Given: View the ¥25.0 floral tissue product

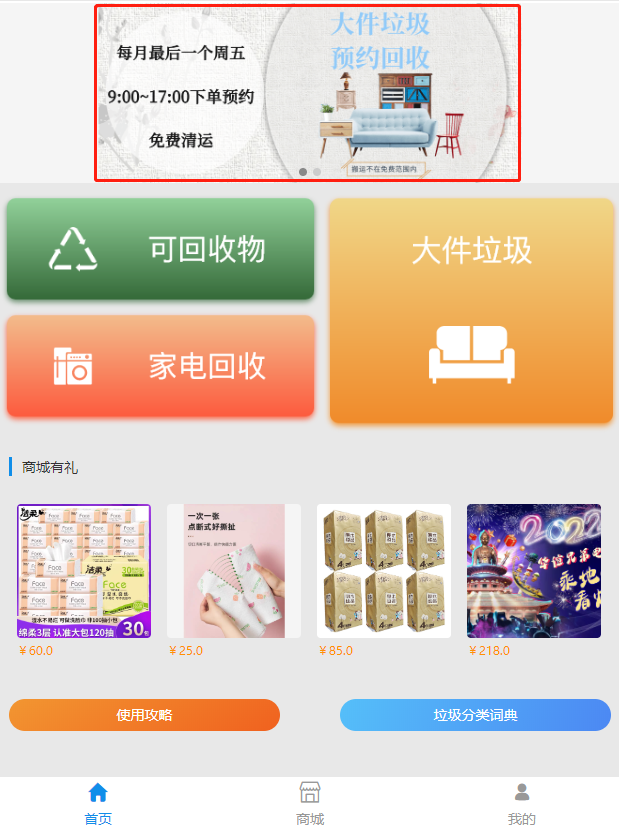Looking at the screenshot, I should 234,571.
